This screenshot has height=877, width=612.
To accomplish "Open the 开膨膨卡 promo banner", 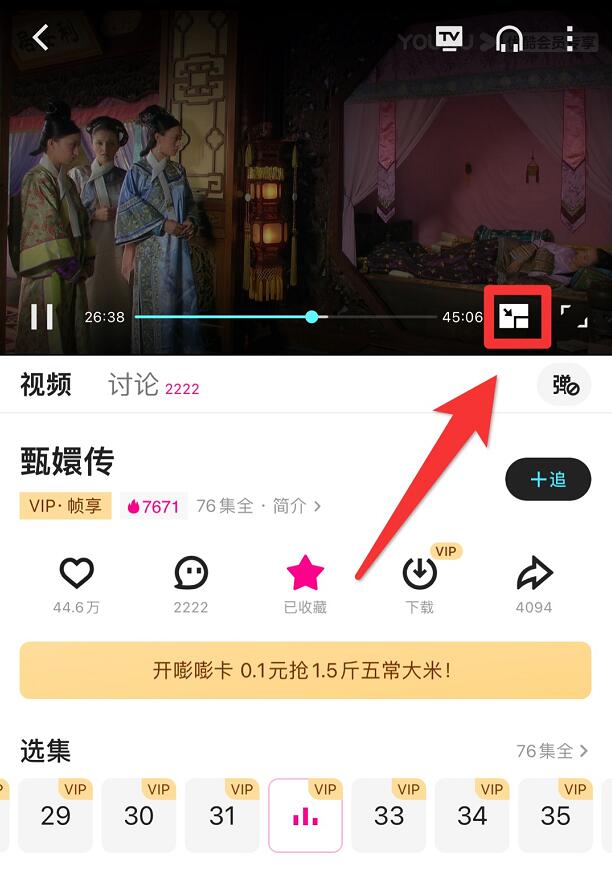I will coord(305,670).
